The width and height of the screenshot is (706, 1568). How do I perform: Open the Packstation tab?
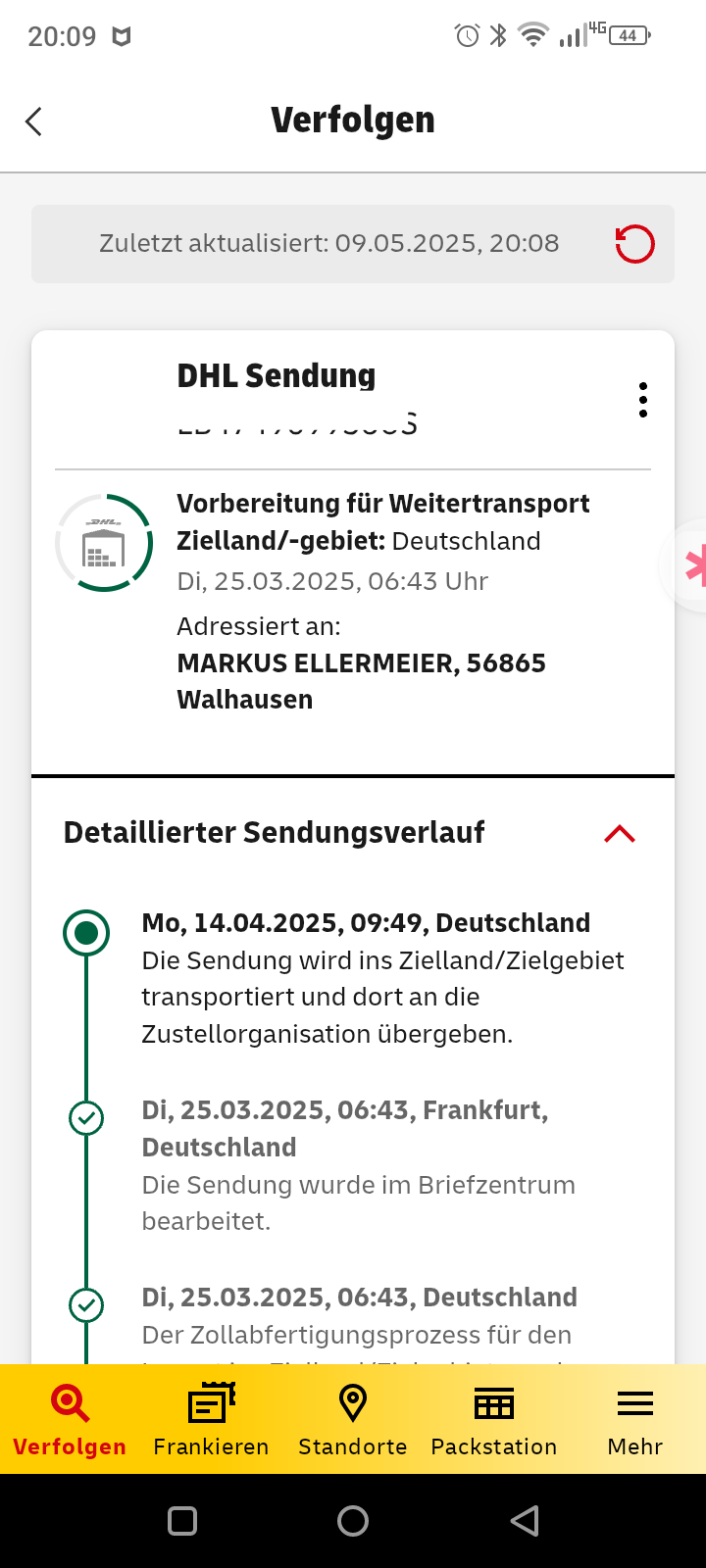(x=494, y=1419)
